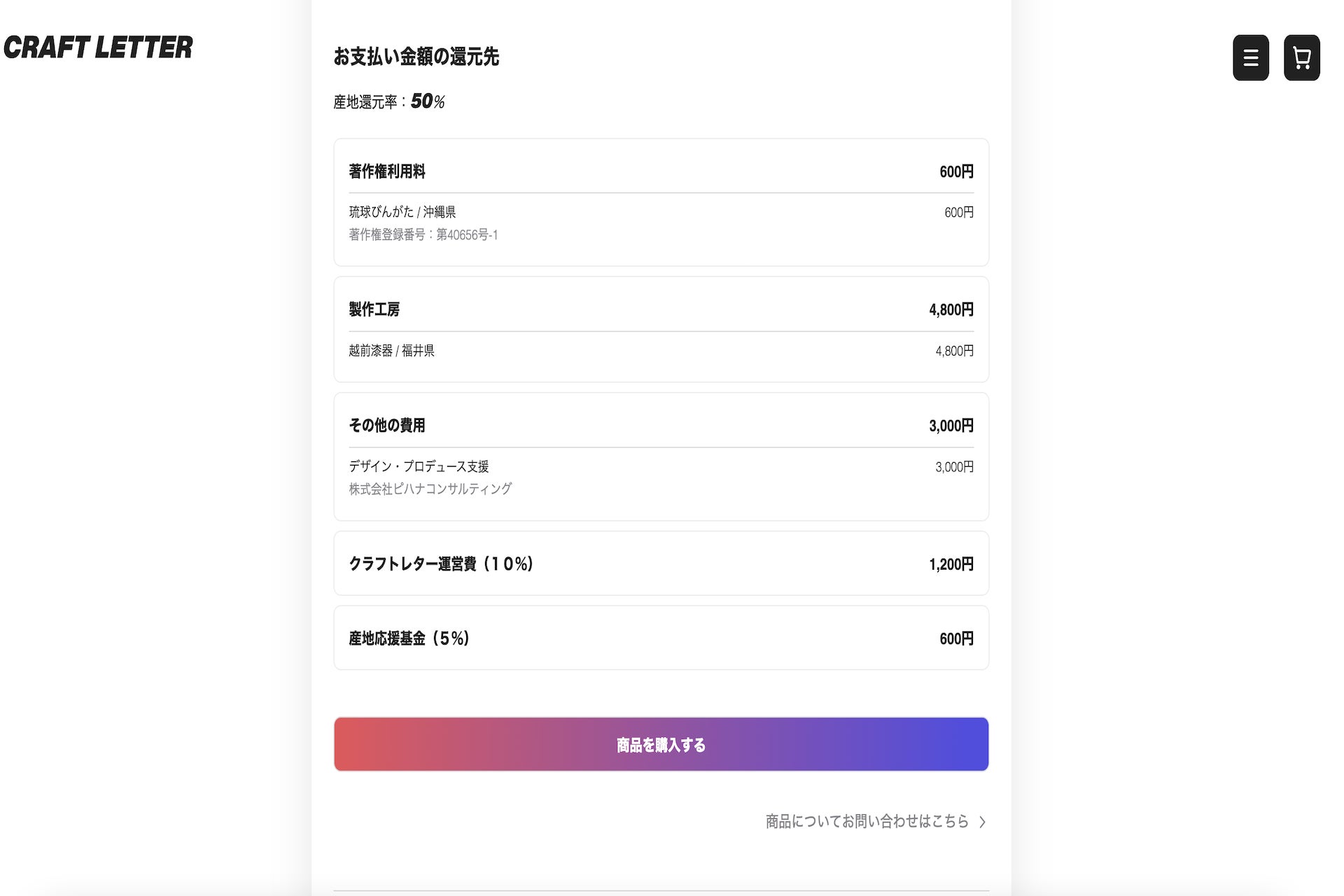Open the shopping cart
The height and width of the screenshot is (896, 1344).
point(1301,58)
